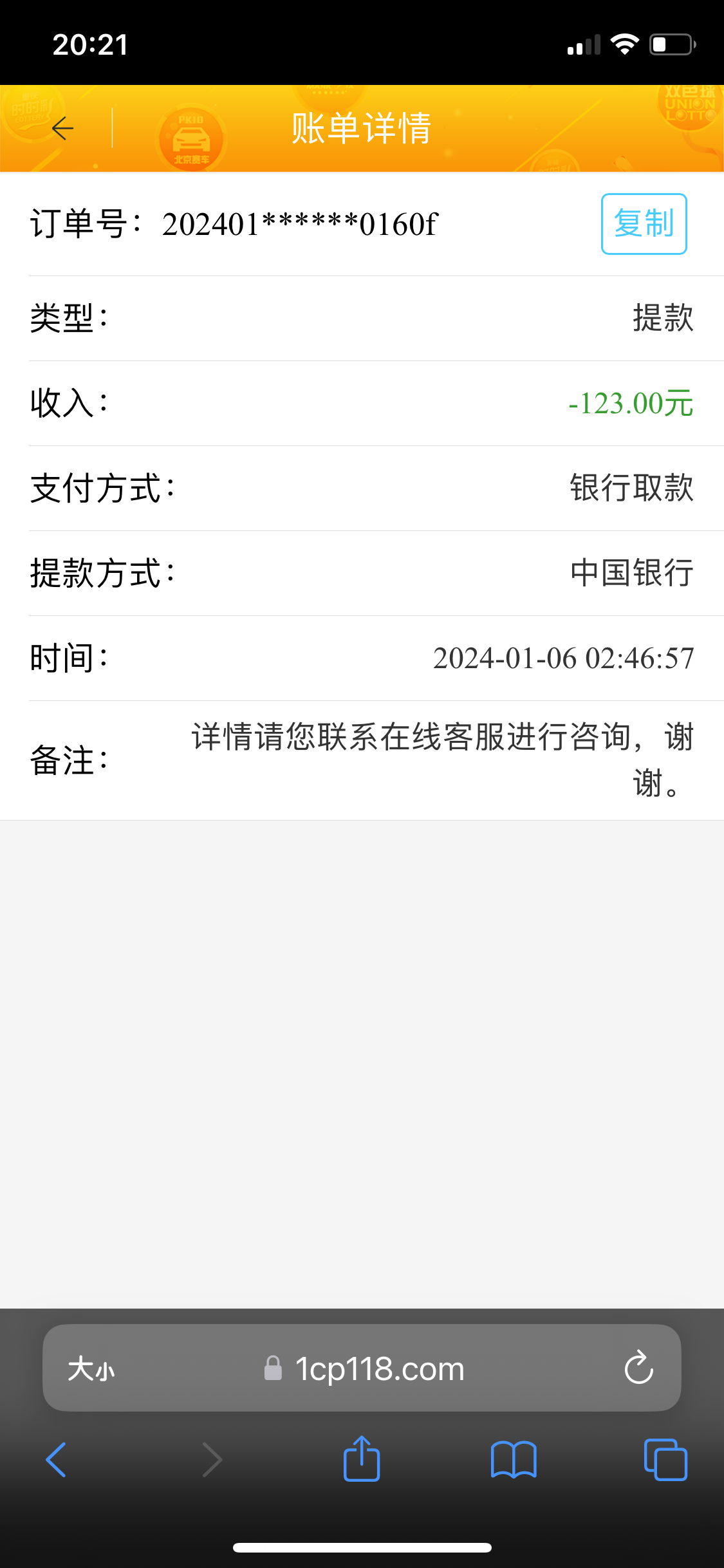Screen dimensions: 724x1568
Task: Copy the order number with 复制
Action: 644,224
